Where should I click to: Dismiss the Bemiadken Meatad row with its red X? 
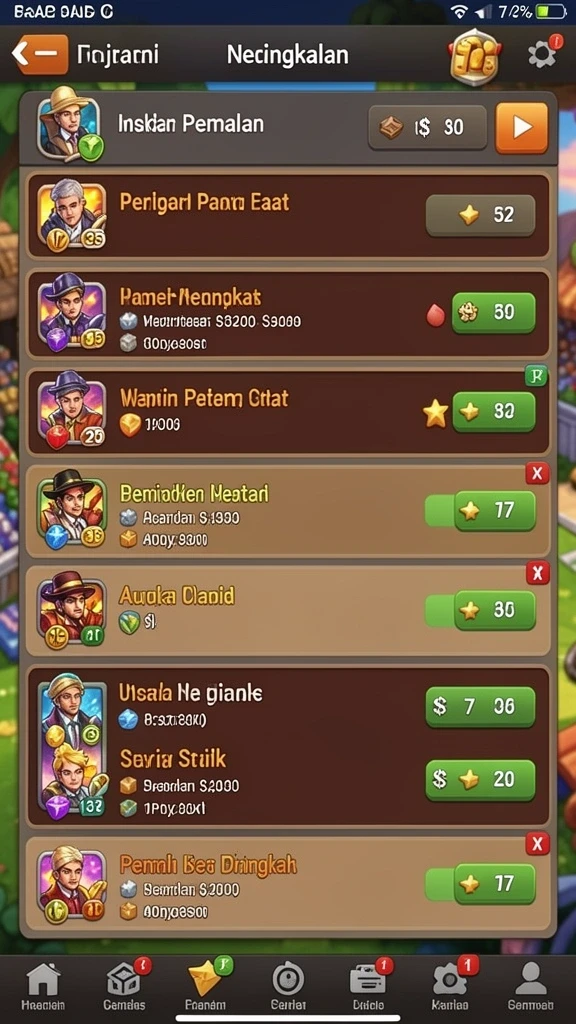point(537,474)
